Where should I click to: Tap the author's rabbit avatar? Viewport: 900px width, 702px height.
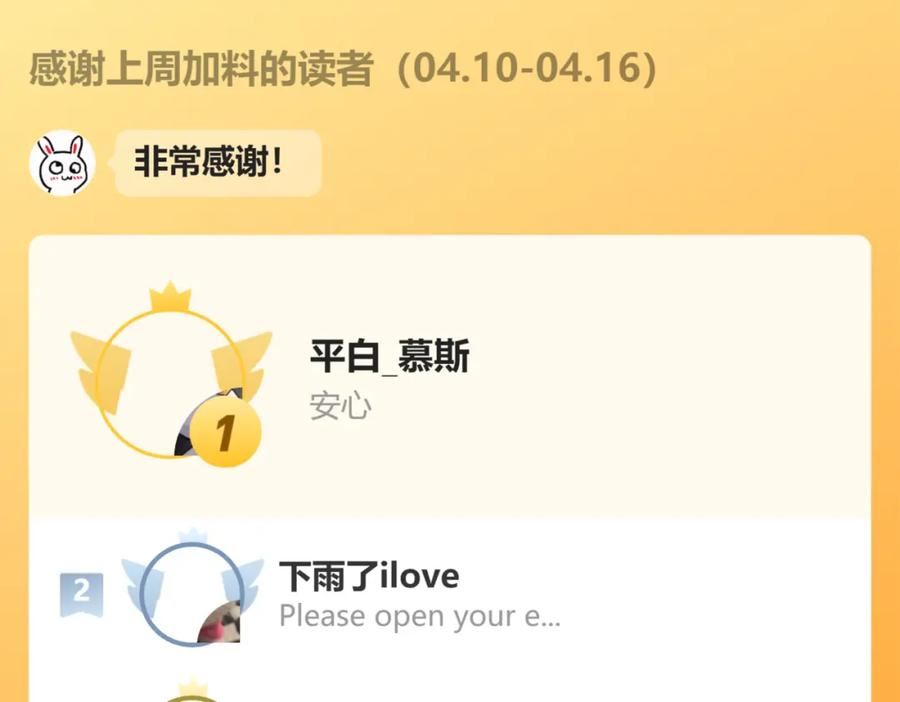pyautogui.click(x=63, y=163)
